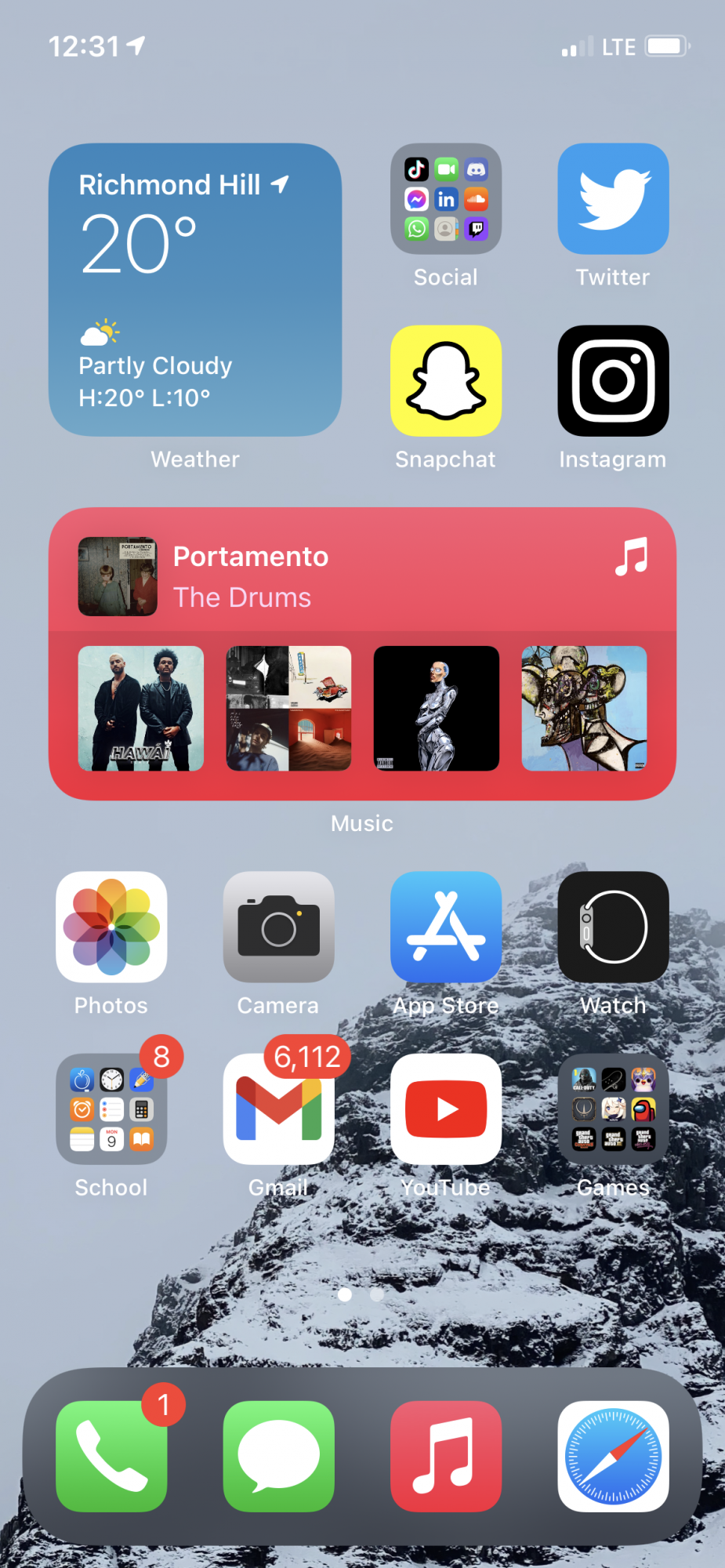Open the Phone app in the dock
Viewport: 725px width, 1568px height.
click(111, 1456)
